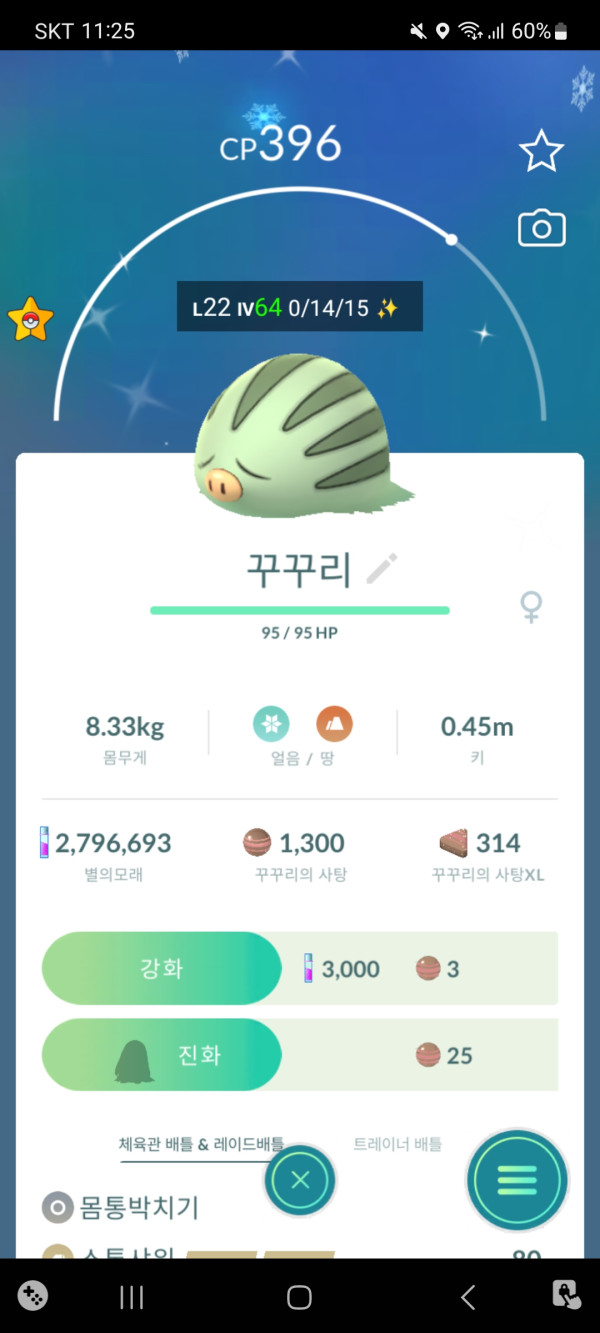Open the round menu button
The width and height of the screenshot is (600, 1333).
tap(517, 1180)
